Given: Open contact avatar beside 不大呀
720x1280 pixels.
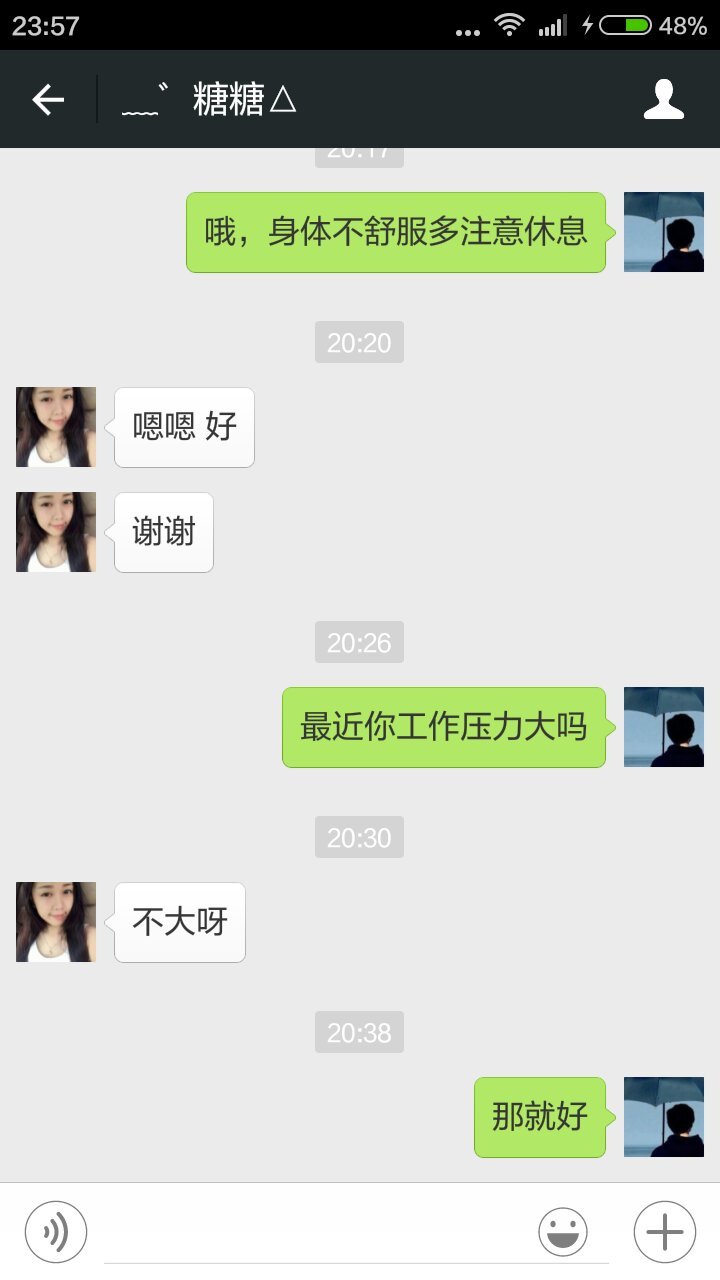Looking at the screenshot, I should tap(56, 922).
